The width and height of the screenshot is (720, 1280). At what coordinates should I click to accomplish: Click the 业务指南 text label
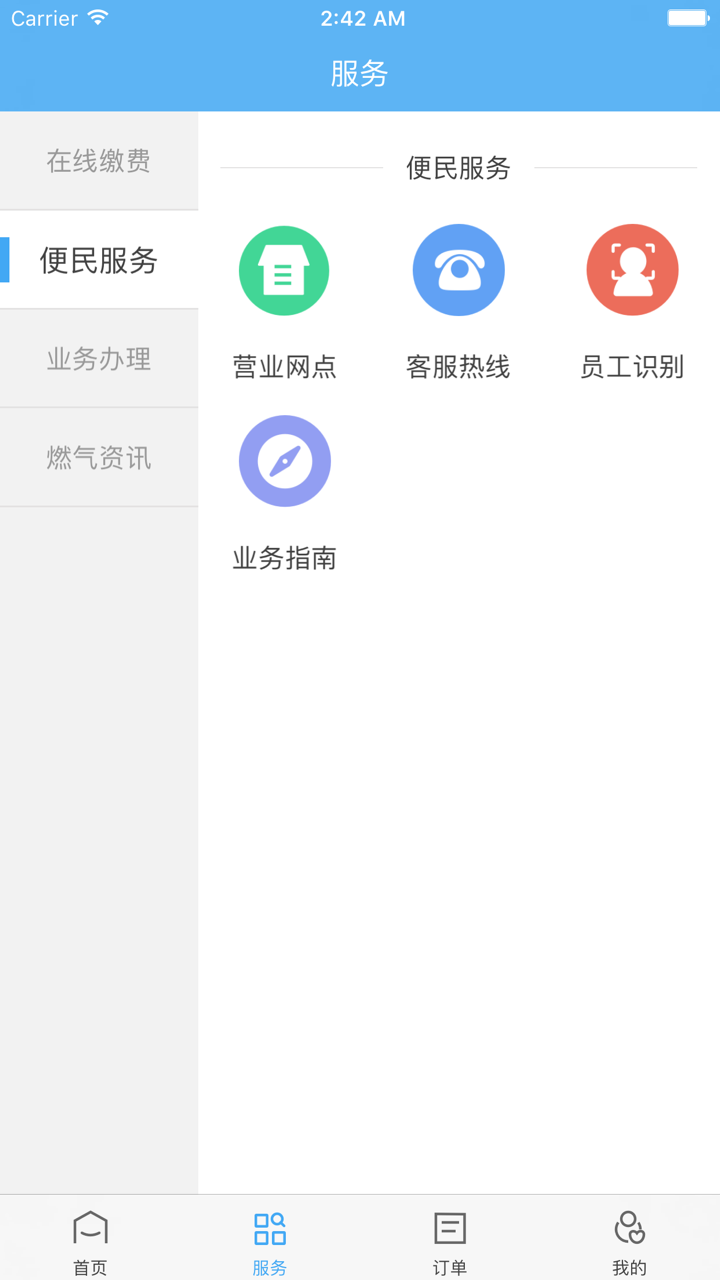284,558
